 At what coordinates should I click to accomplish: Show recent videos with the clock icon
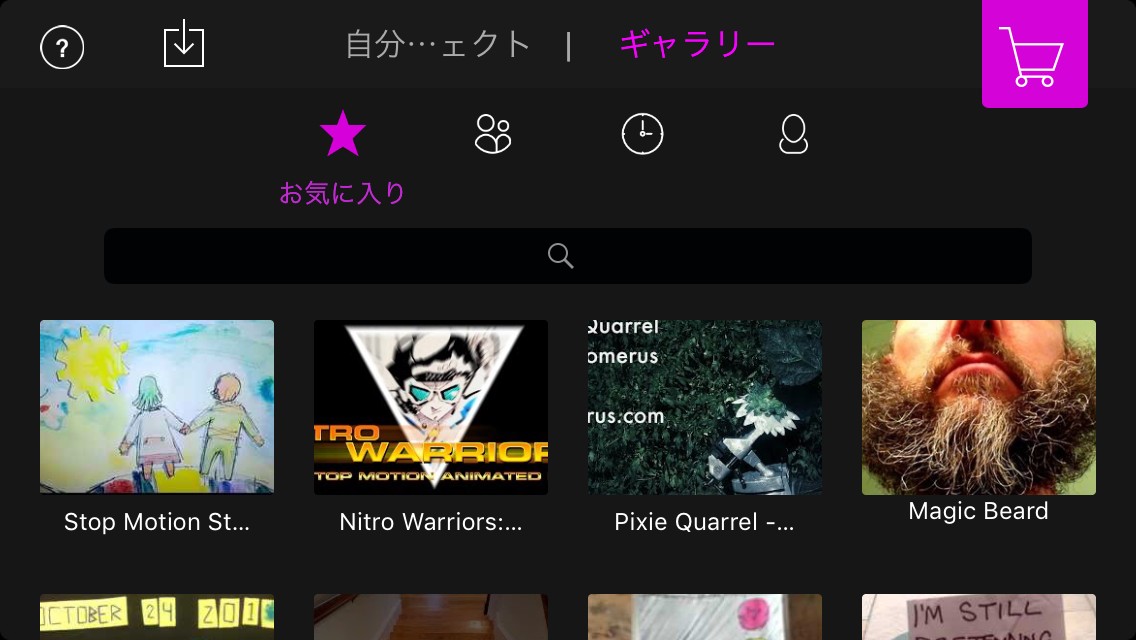642,134
